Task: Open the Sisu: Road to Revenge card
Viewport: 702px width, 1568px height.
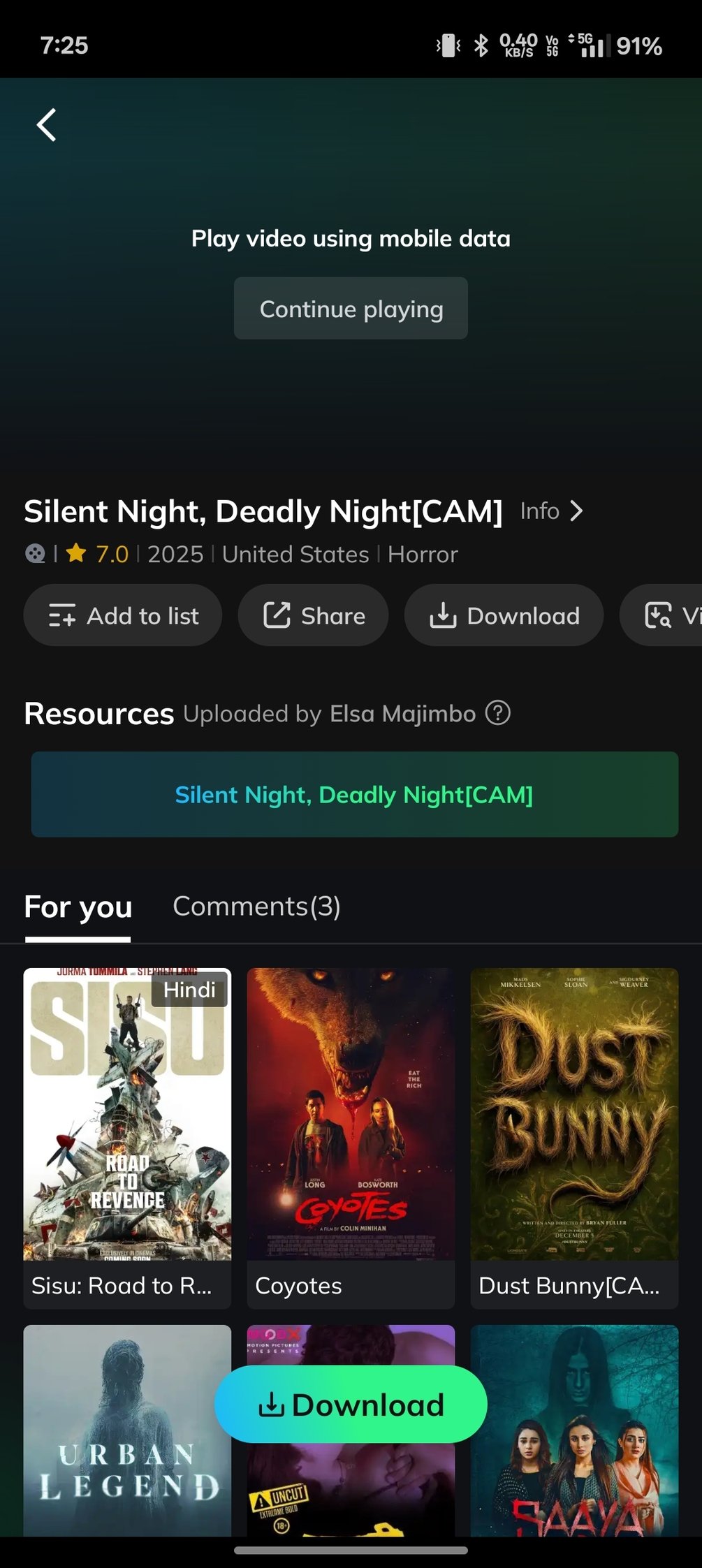Action: tap(127, 1137)
